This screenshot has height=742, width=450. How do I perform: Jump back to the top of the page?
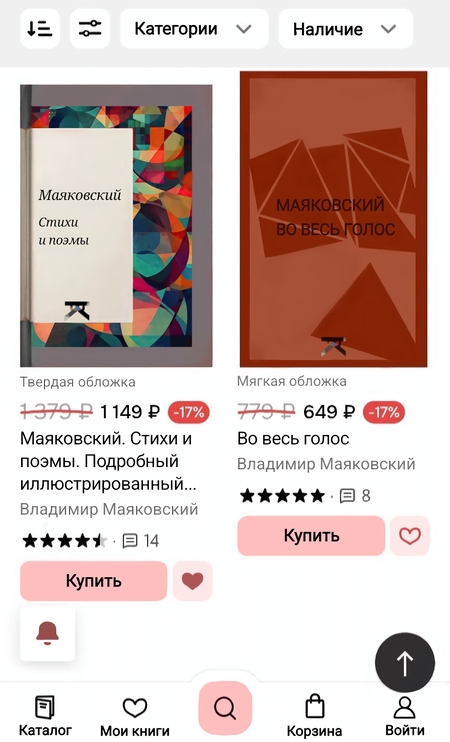(405, 663)
